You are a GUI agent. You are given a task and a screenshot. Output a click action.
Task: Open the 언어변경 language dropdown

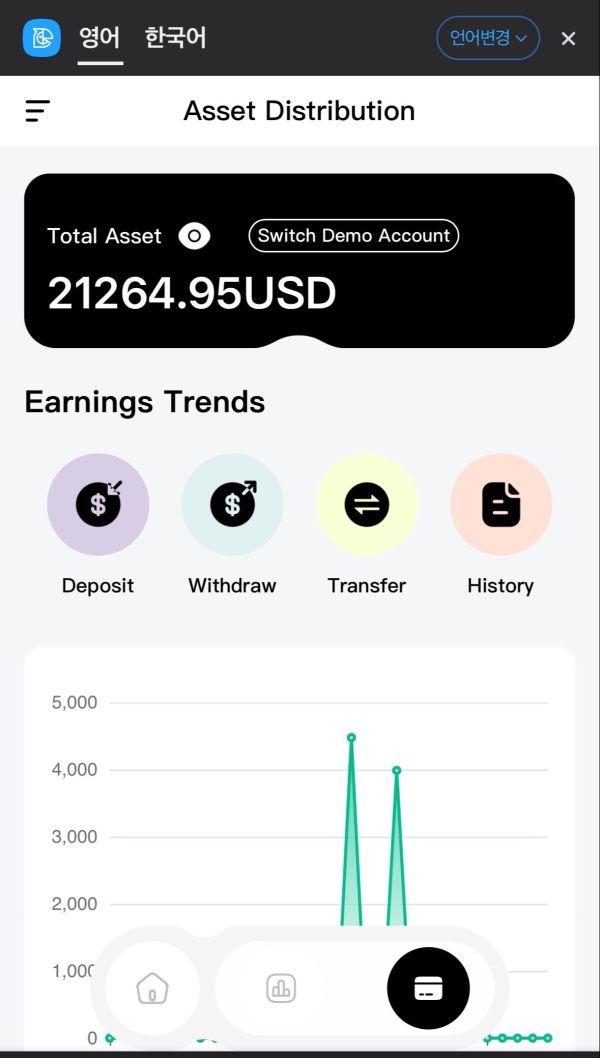pos(488,38)
